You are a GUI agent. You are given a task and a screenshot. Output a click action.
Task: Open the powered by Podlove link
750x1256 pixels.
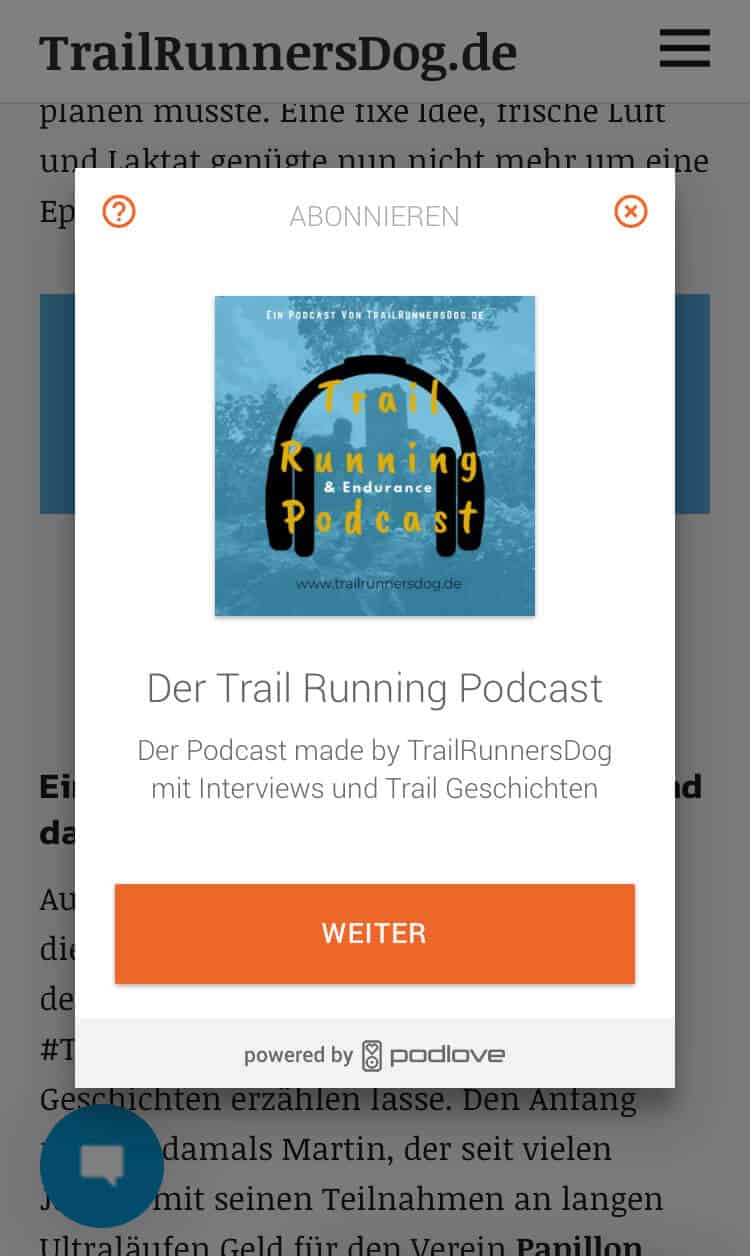374,1054
